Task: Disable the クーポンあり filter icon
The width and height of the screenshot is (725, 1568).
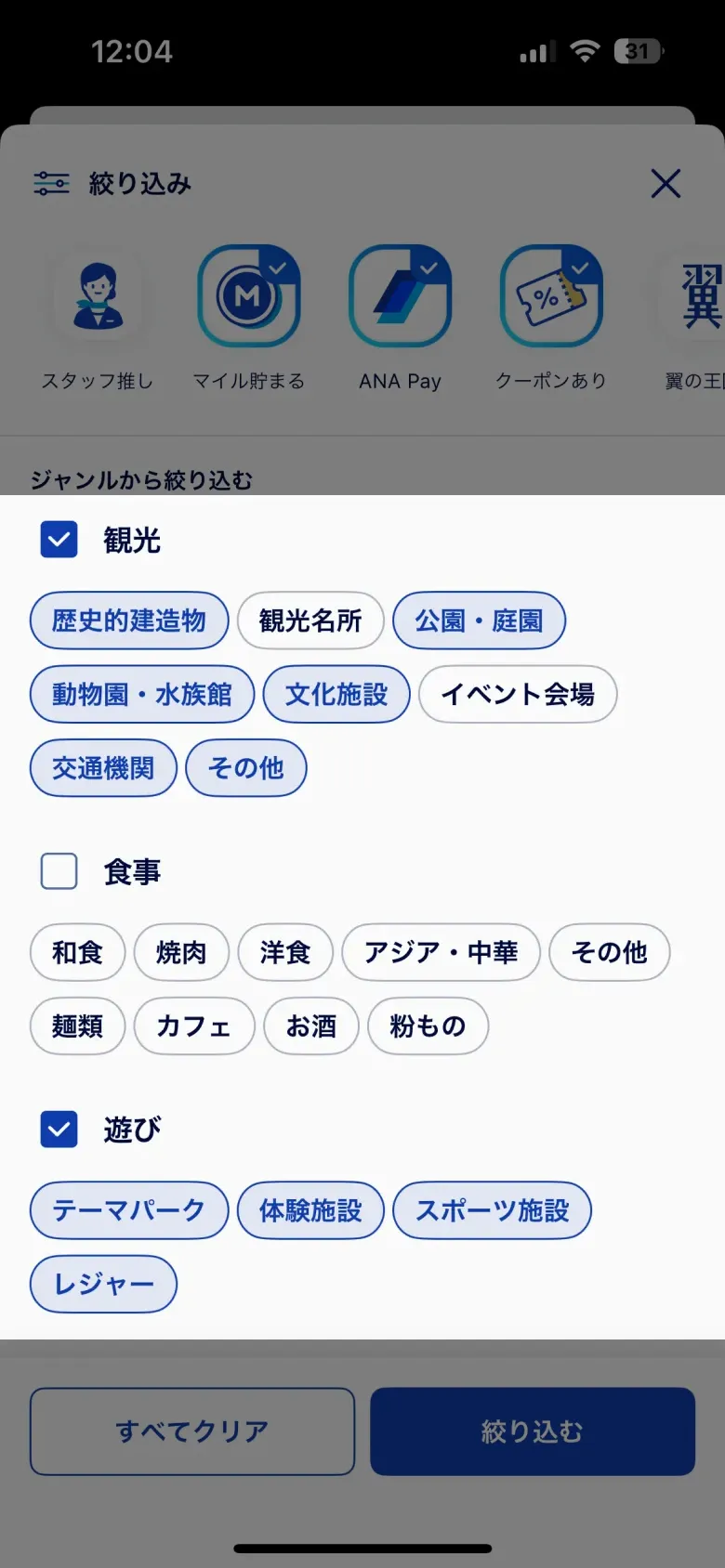Action: click(552, 295)
